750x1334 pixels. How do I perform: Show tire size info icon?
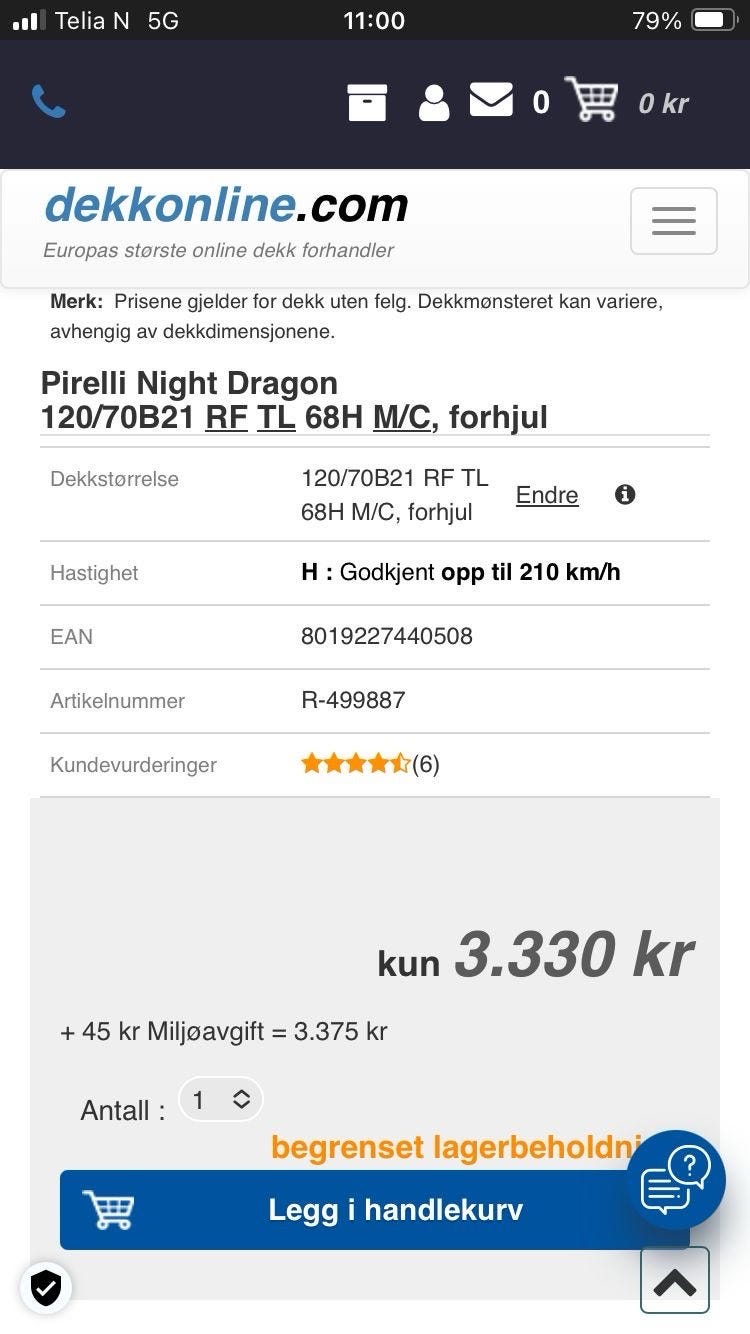(625, 494)
